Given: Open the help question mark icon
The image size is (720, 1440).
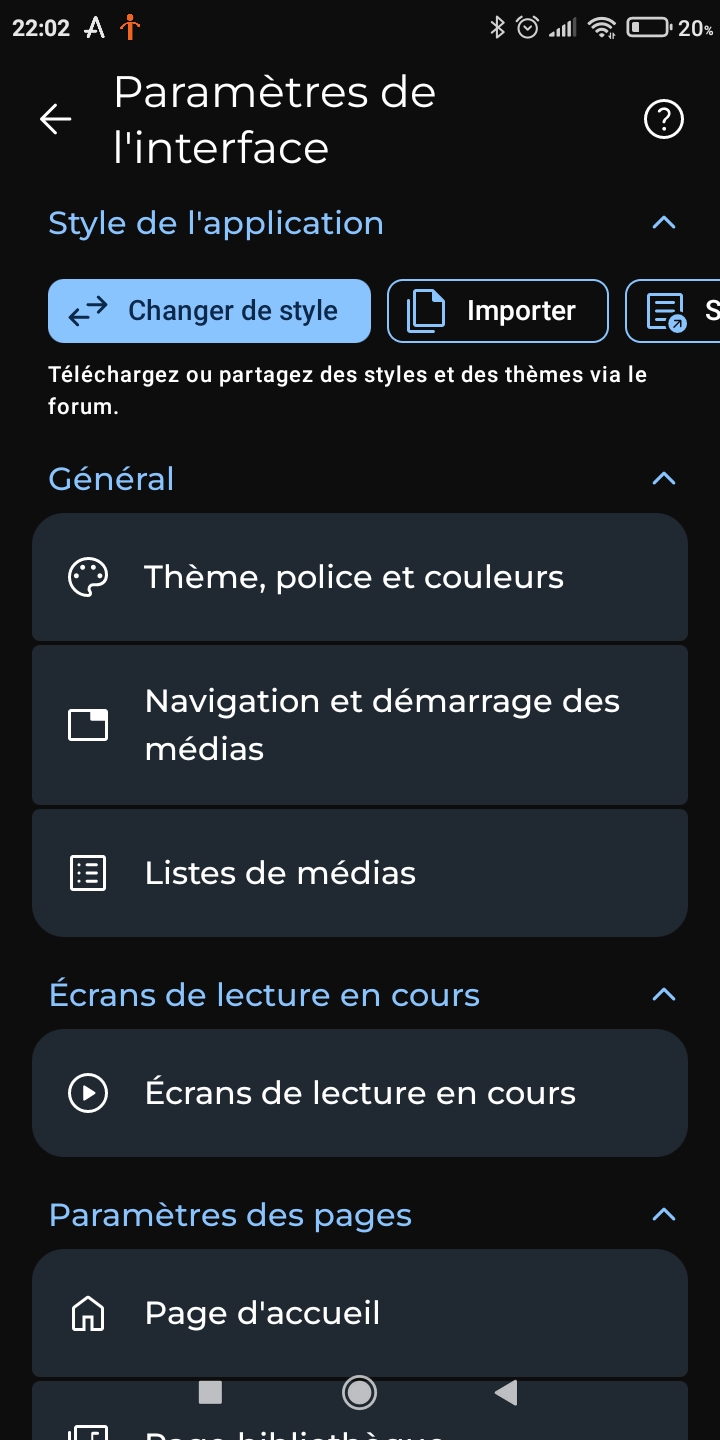Looking at the screenshot, I should 663,120.
